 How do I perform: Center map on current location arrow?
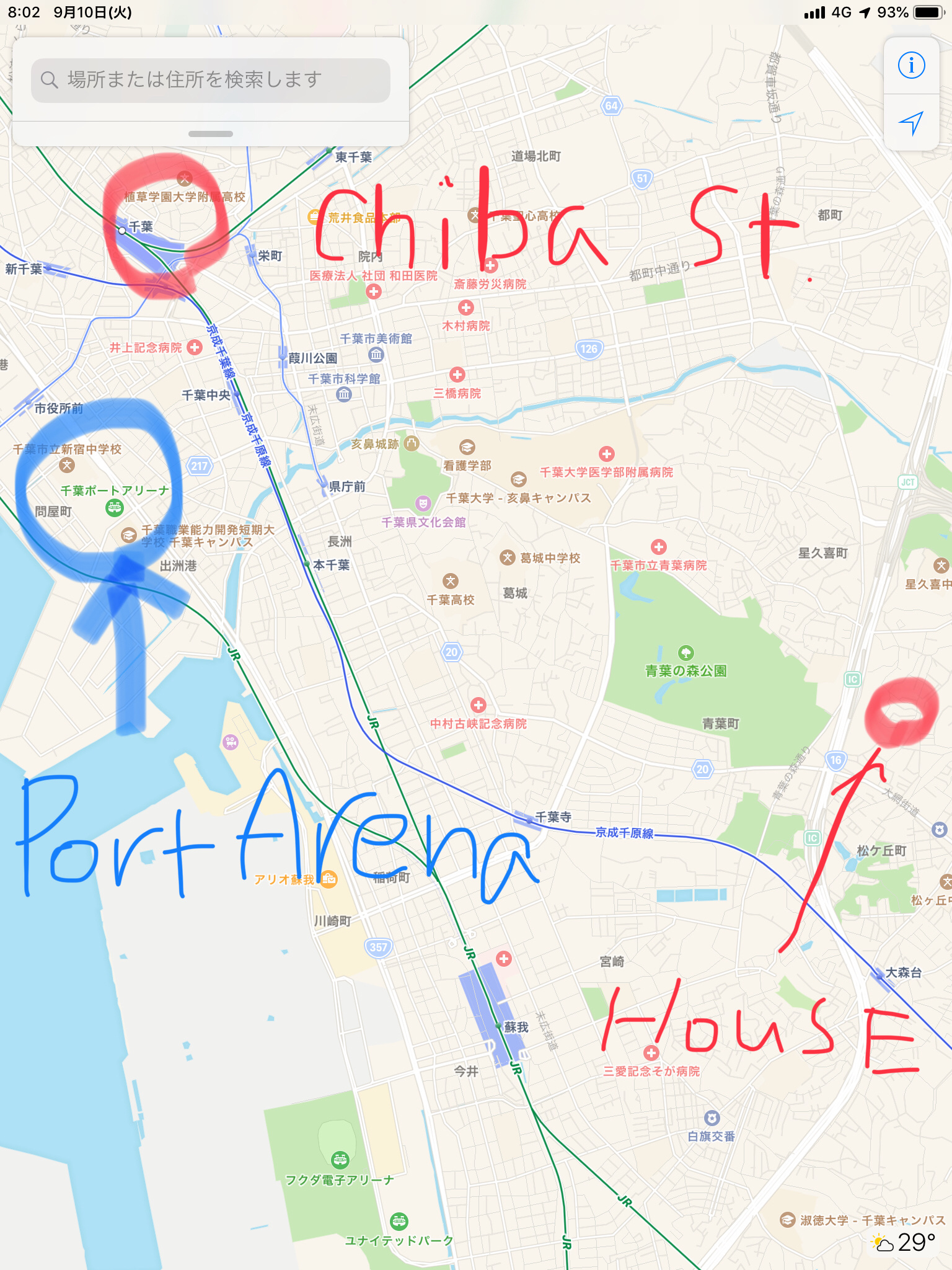tap(911, 123)
